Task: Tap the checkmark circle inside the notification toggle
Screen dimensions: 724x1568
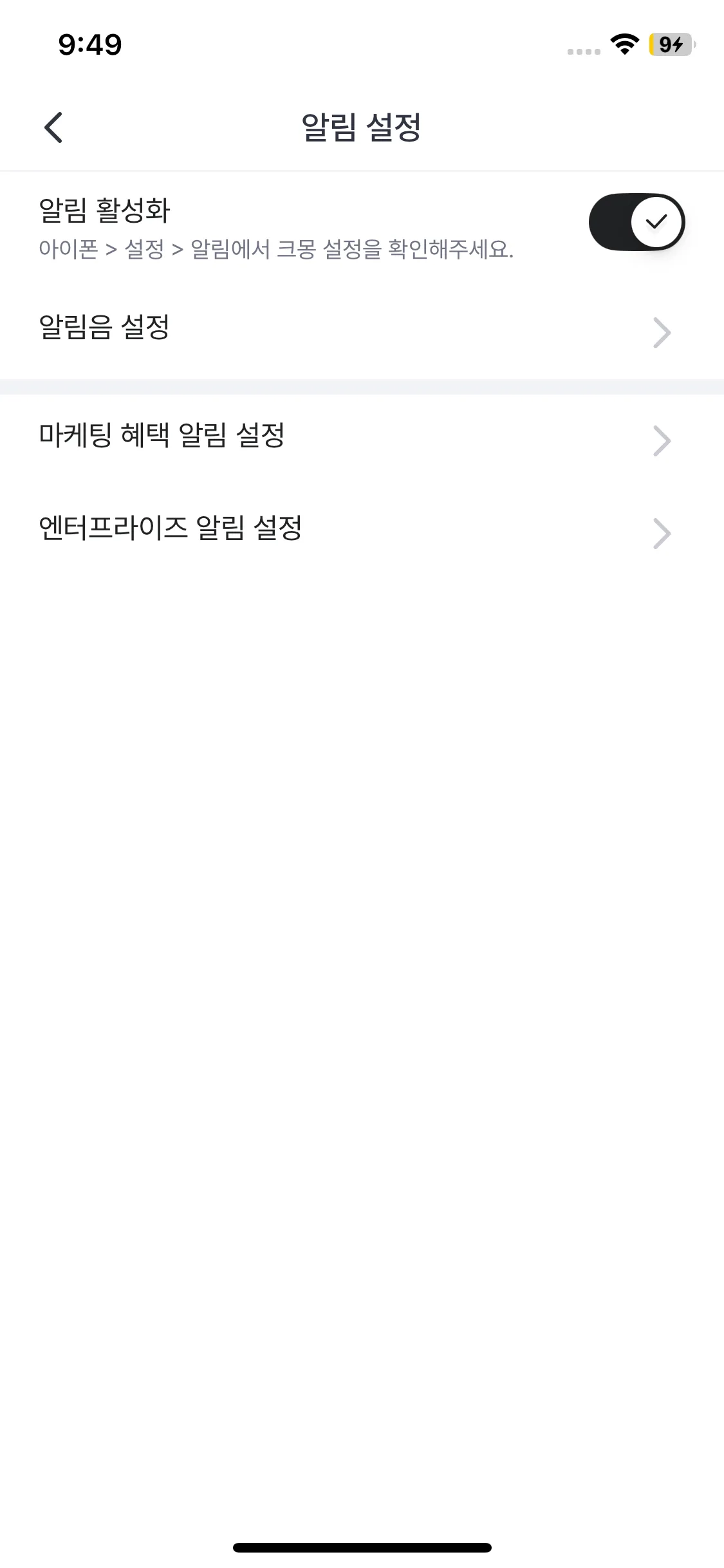Action: 655,221
